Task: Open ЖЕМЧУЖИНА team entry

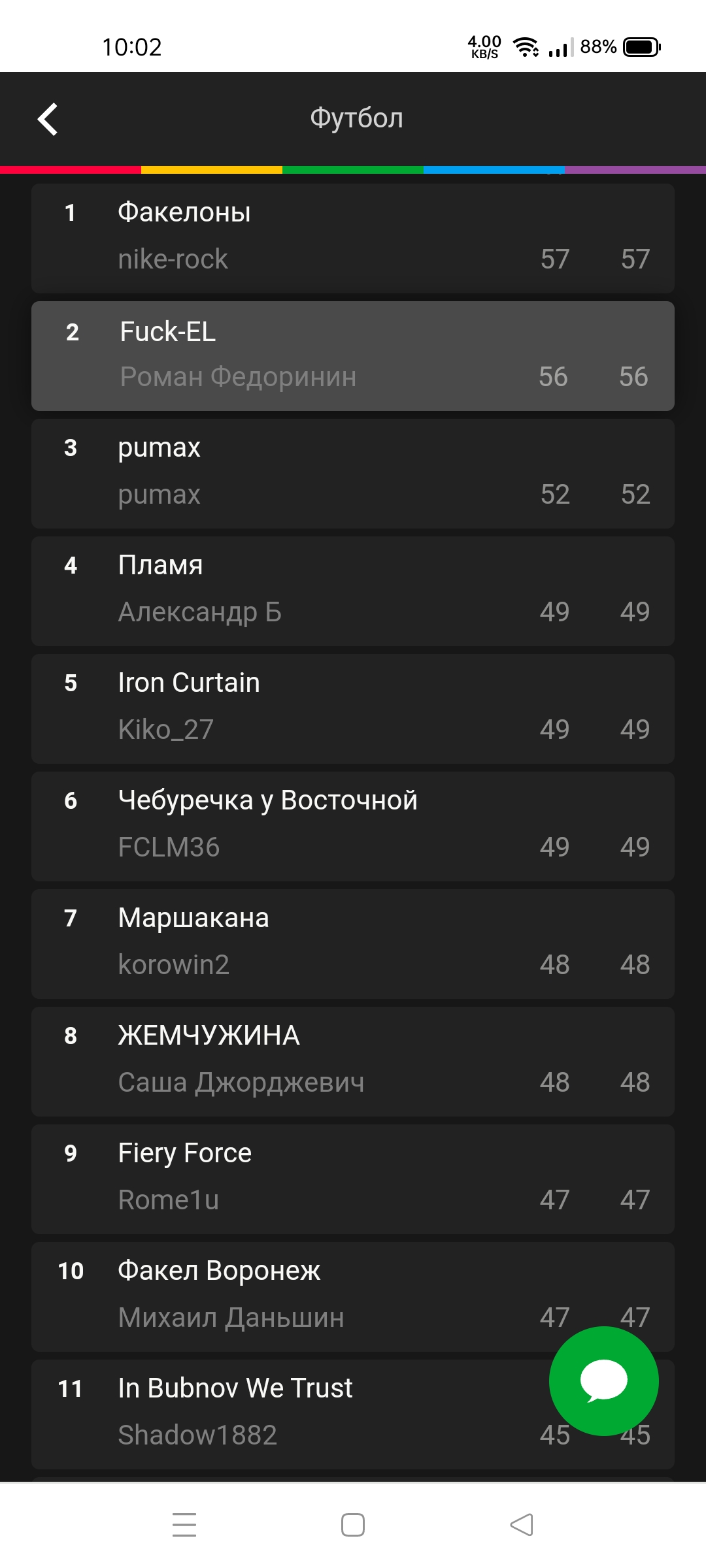Action: point(353,1062)
